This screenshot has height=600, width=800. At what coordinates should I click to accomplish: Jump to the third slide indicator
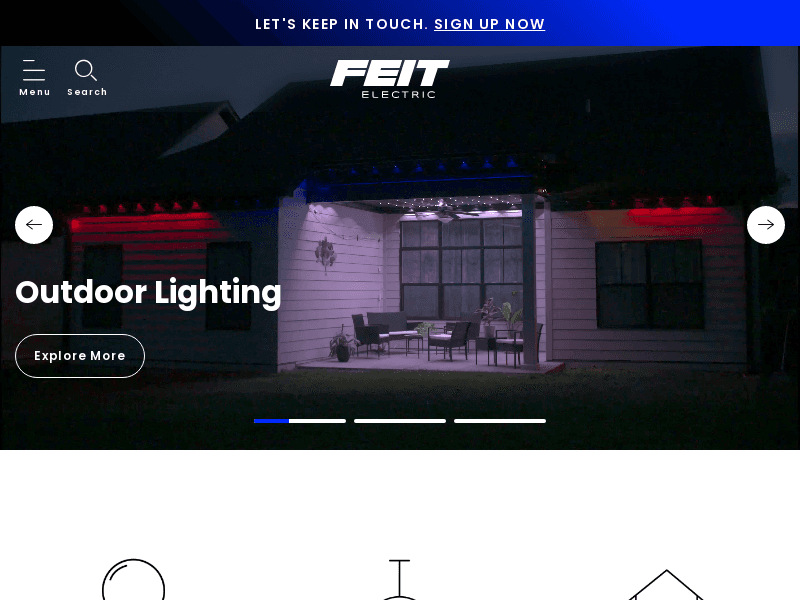500,421
